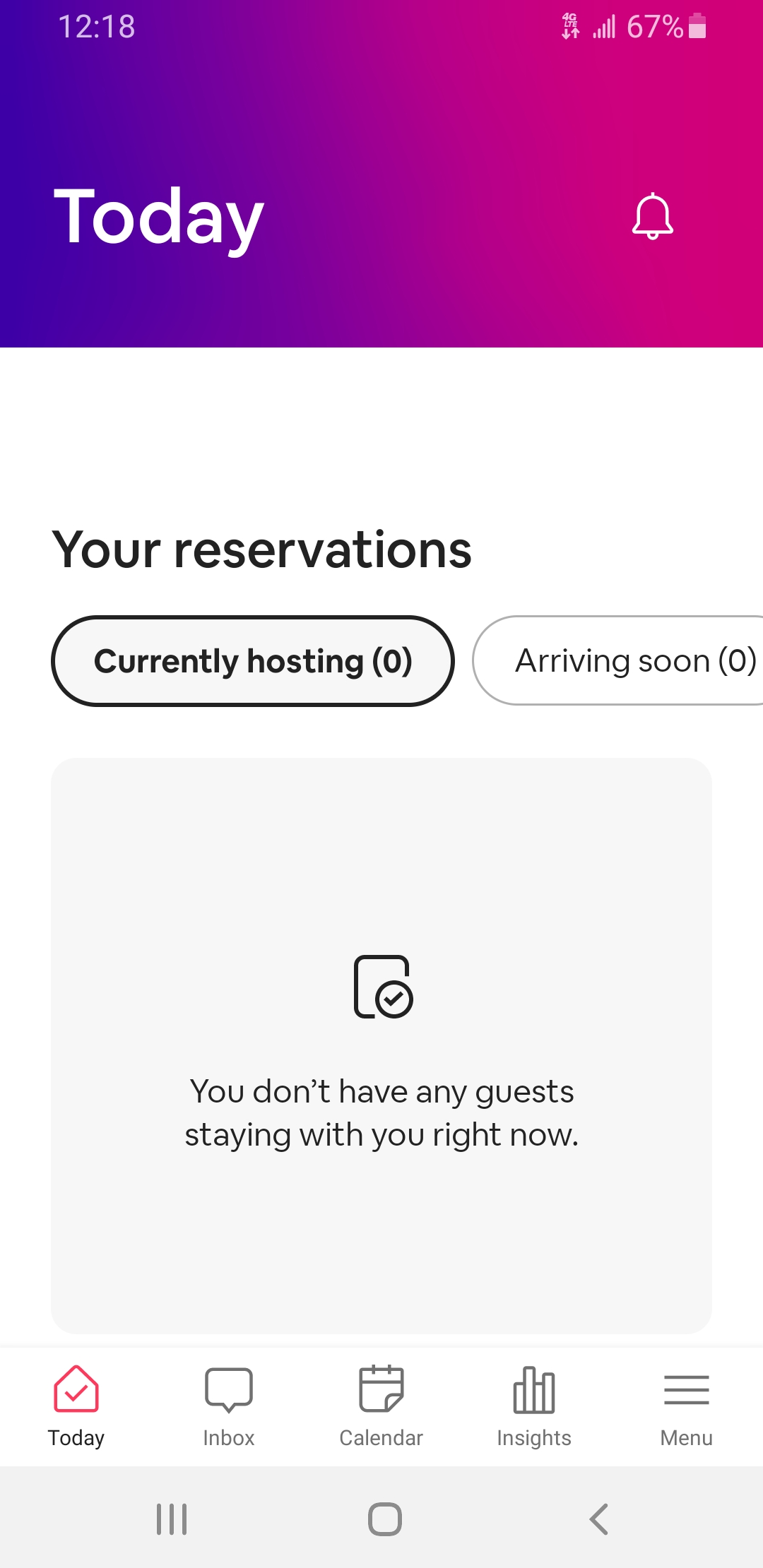The image size is (763, 1568).
Task: View the Insights tab
Action: click(x=533, y=1406)
